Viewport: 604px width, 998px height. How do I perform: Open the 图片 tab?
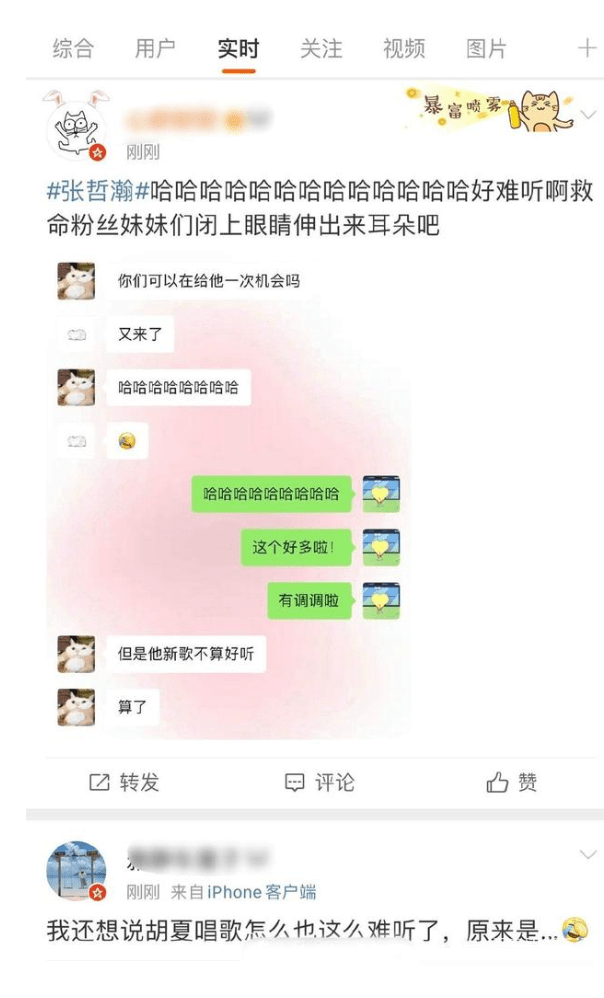click(486, 48)
